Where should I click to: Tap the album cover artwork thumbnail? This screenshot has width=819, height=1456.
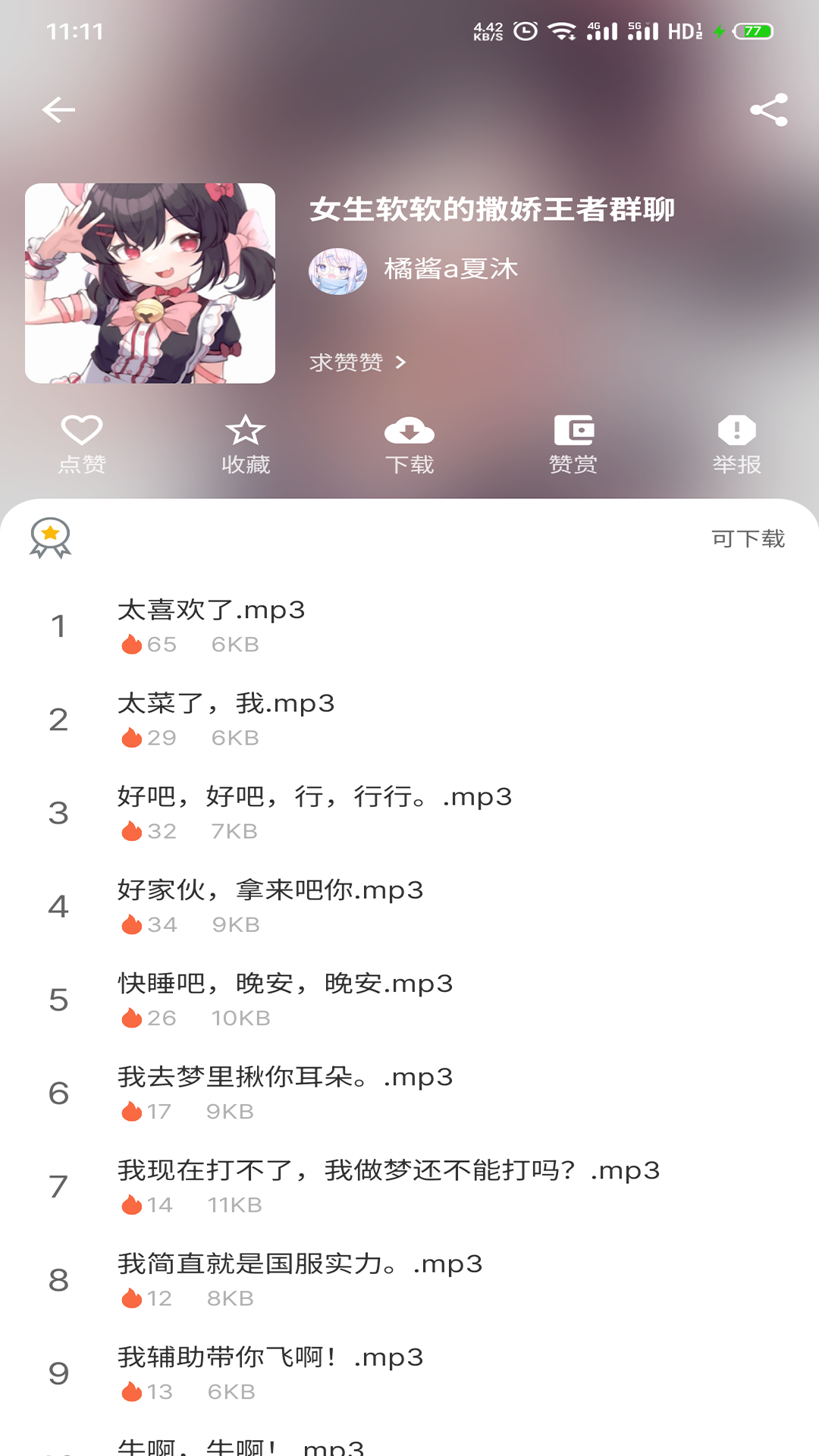(149, 284)
